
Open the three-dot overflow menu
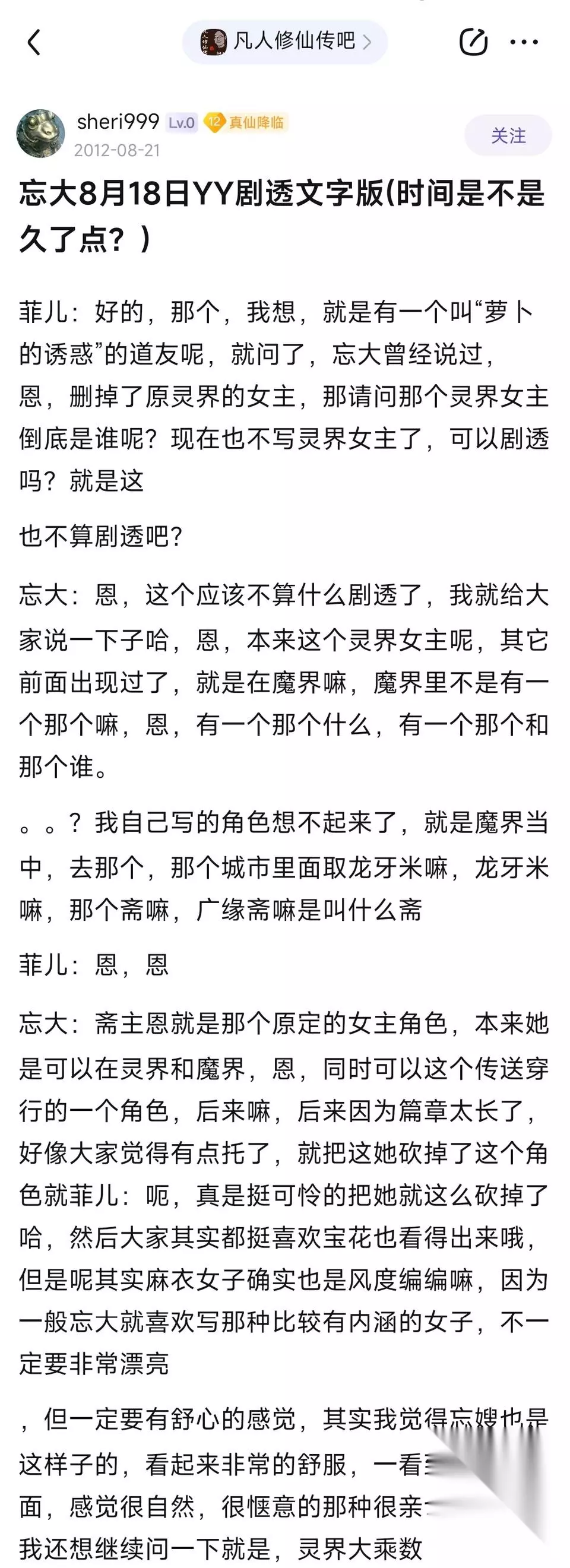[524, 42]
